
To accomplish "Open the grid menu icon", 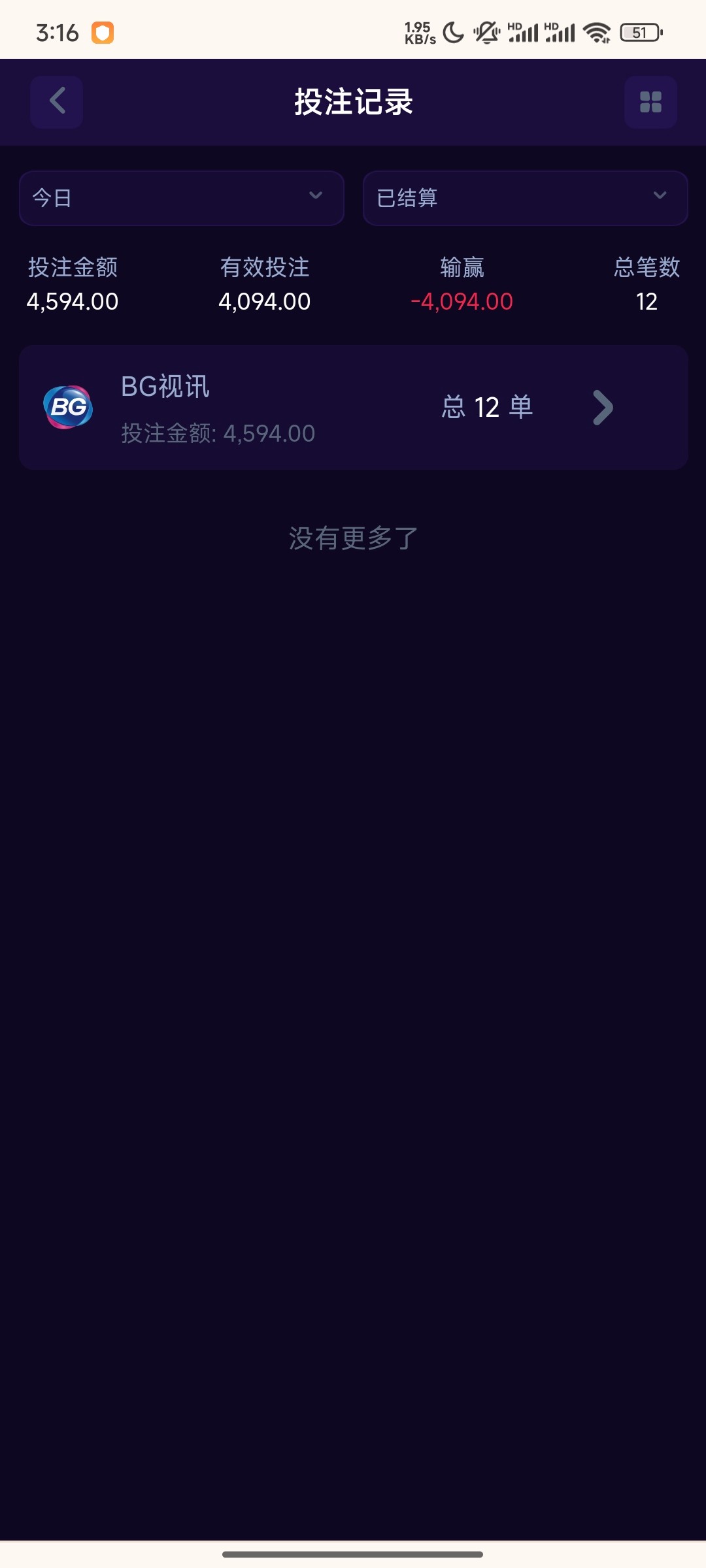I will pos(650,102).
